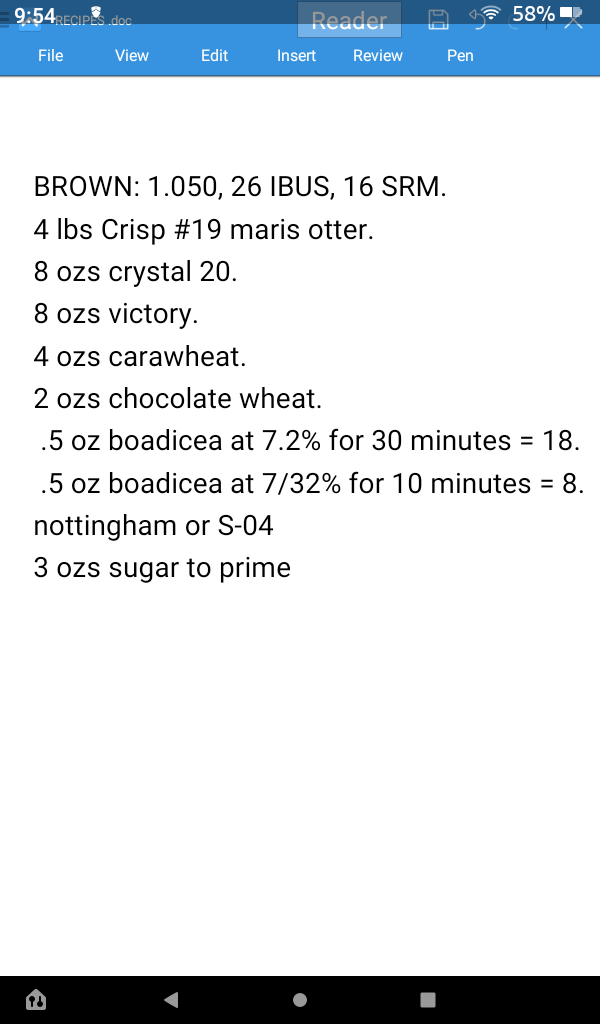This screenshot has width=600, height=1024.
Task: Switch to the Review tab
Action: [x=378, y=56]
